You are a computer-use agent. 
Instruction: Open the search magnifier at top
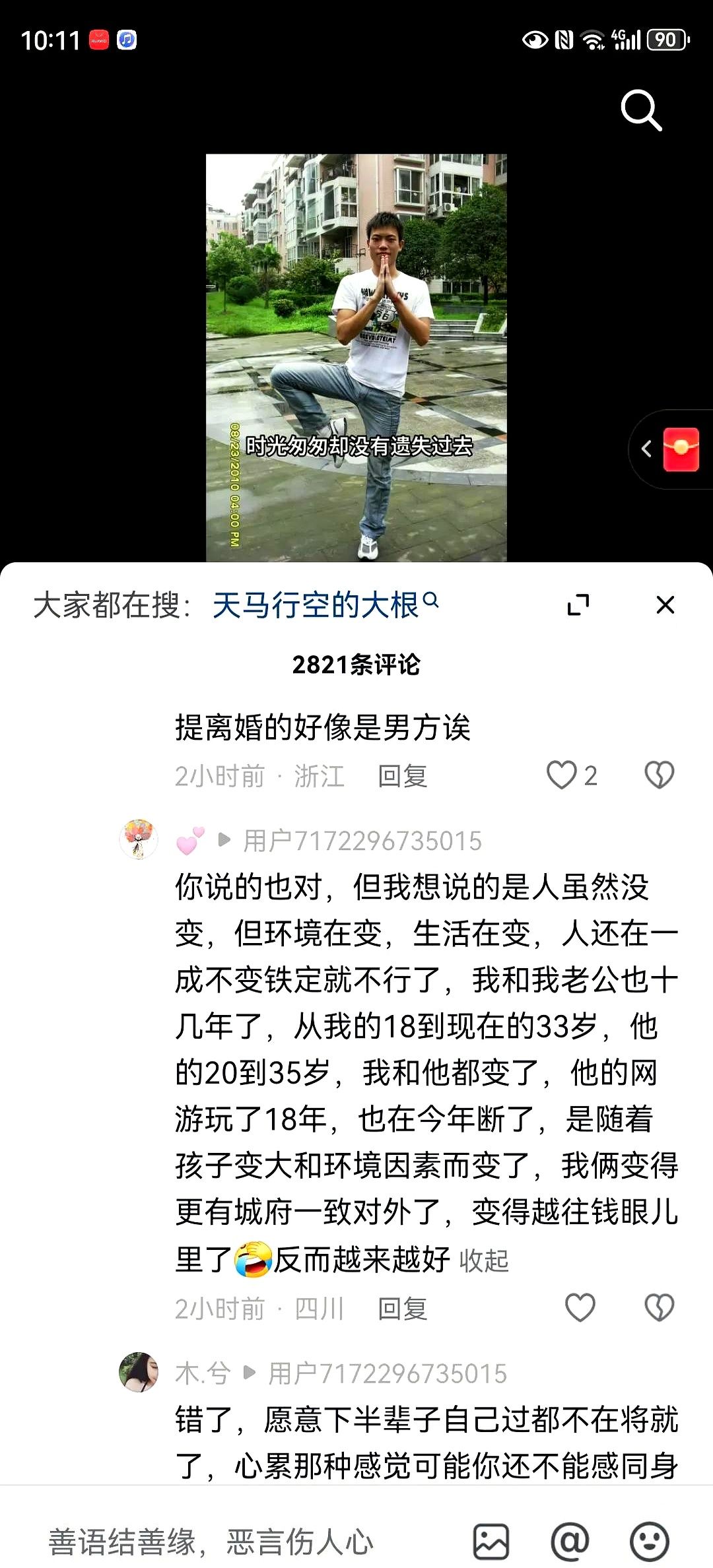point(640,110)
